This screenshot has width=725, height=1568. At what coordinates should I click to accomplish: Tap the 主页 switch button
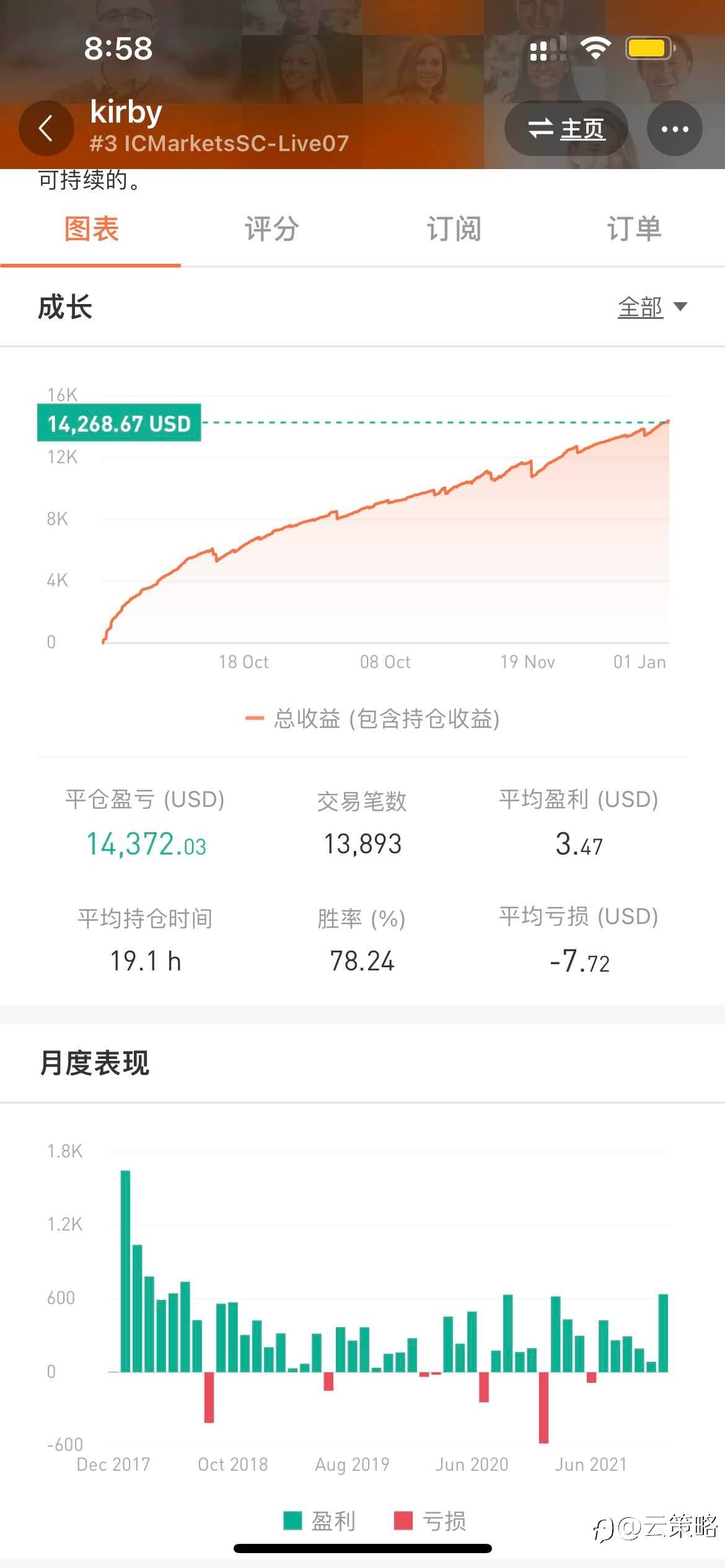click(566, 129)
